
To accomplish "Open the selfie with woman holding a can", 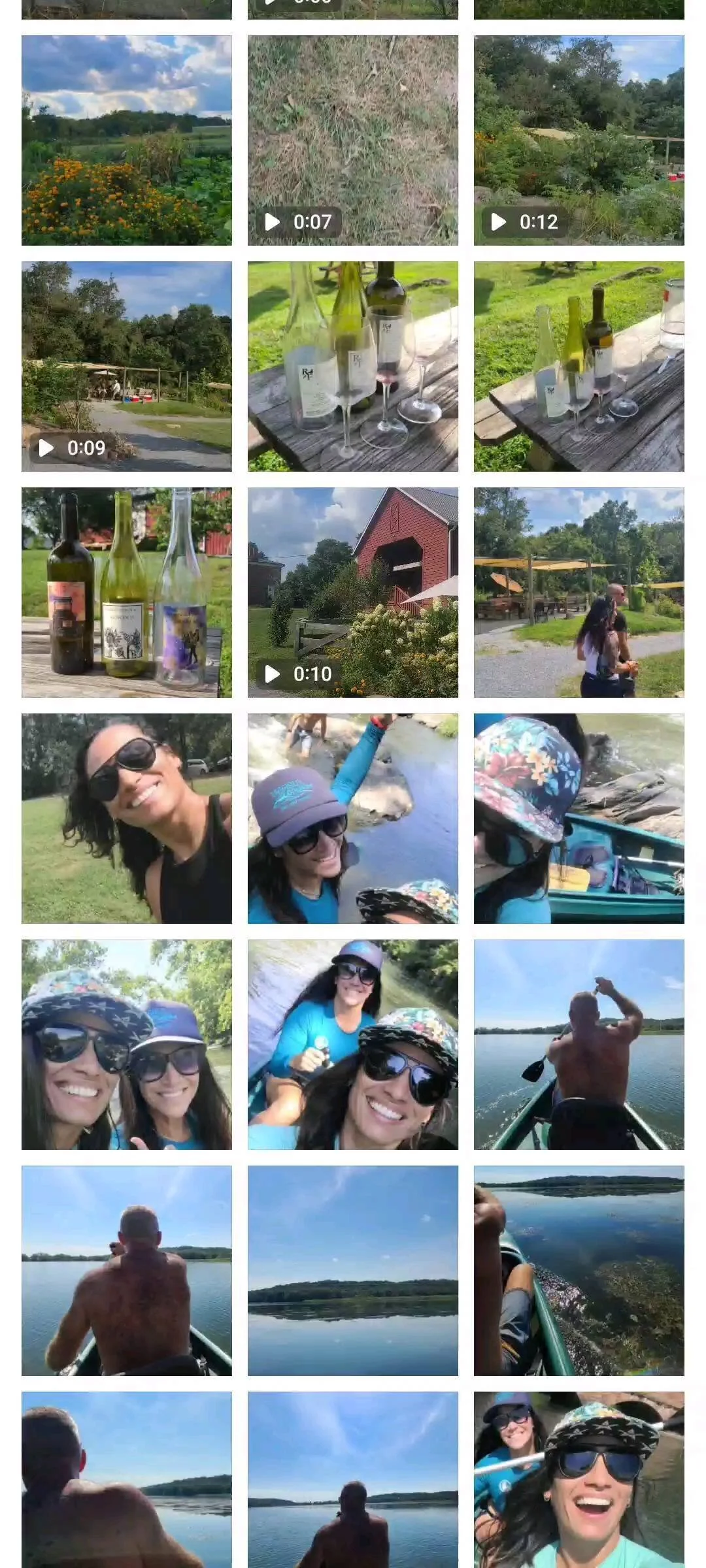I will pyautogui.click(x=352, y=1045).
